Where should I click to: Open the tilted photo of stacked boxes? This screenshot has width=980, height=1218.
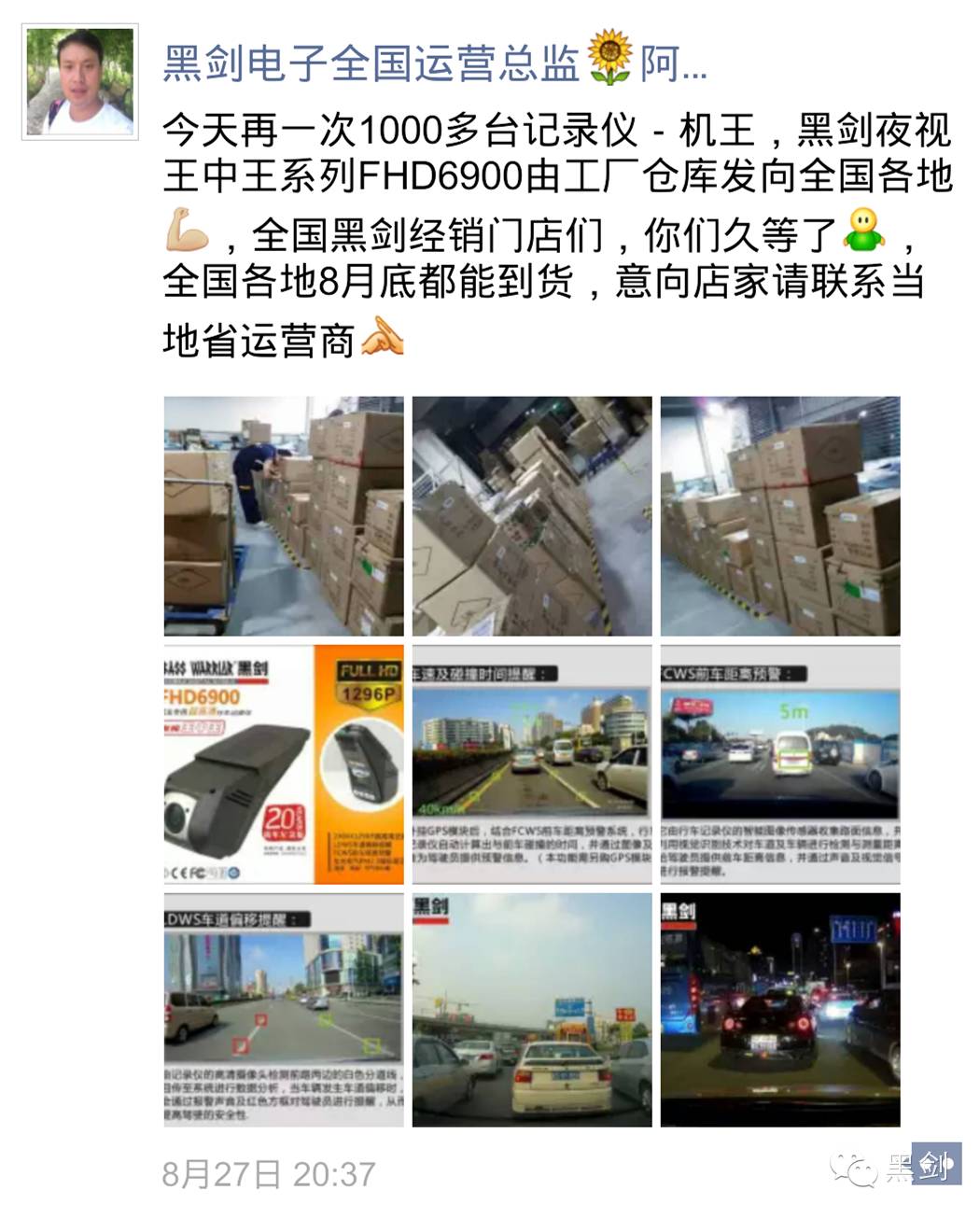(532, 516)
